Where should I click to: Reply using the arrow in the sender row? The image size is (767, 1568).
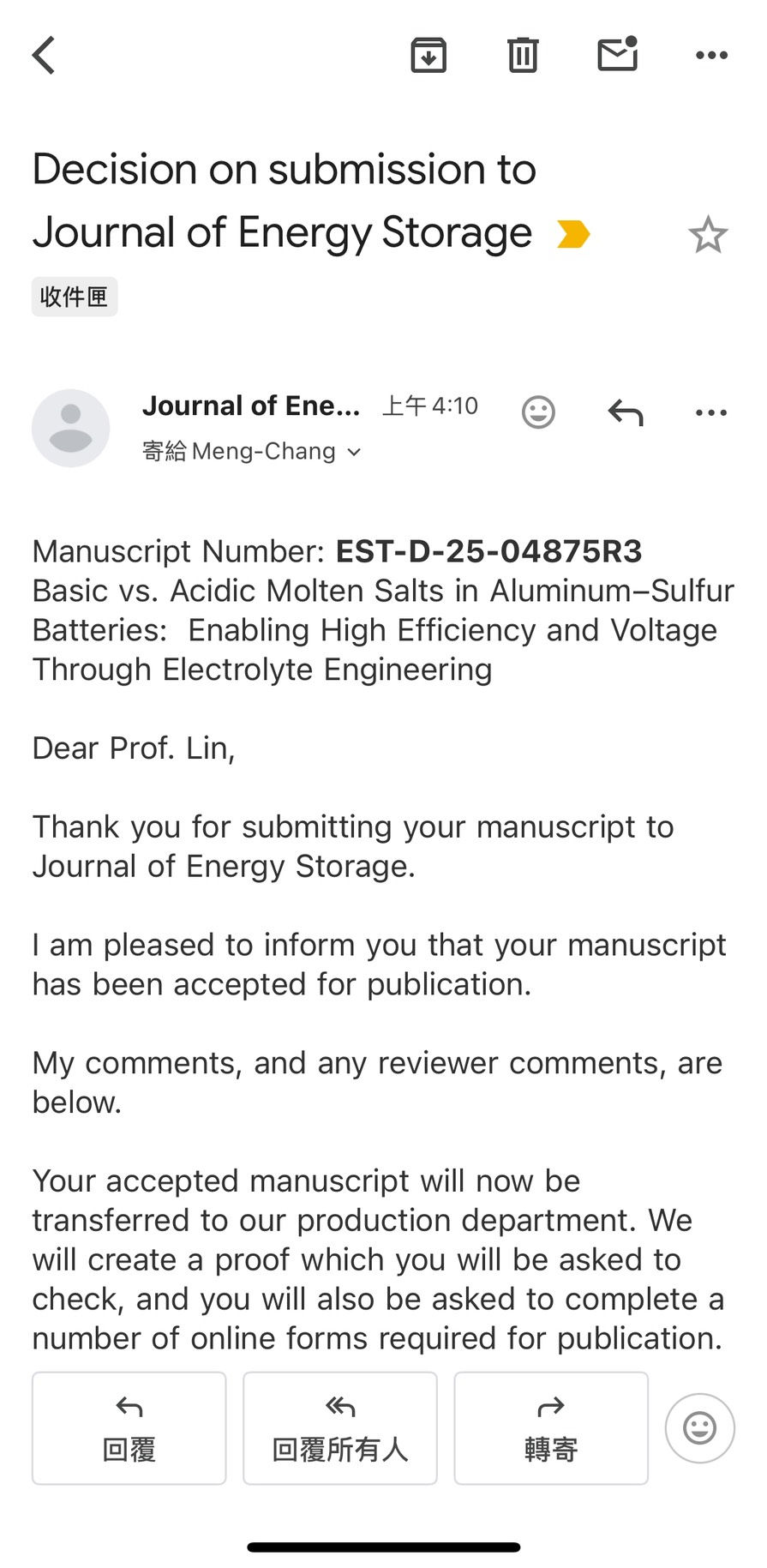click(626, 412)
